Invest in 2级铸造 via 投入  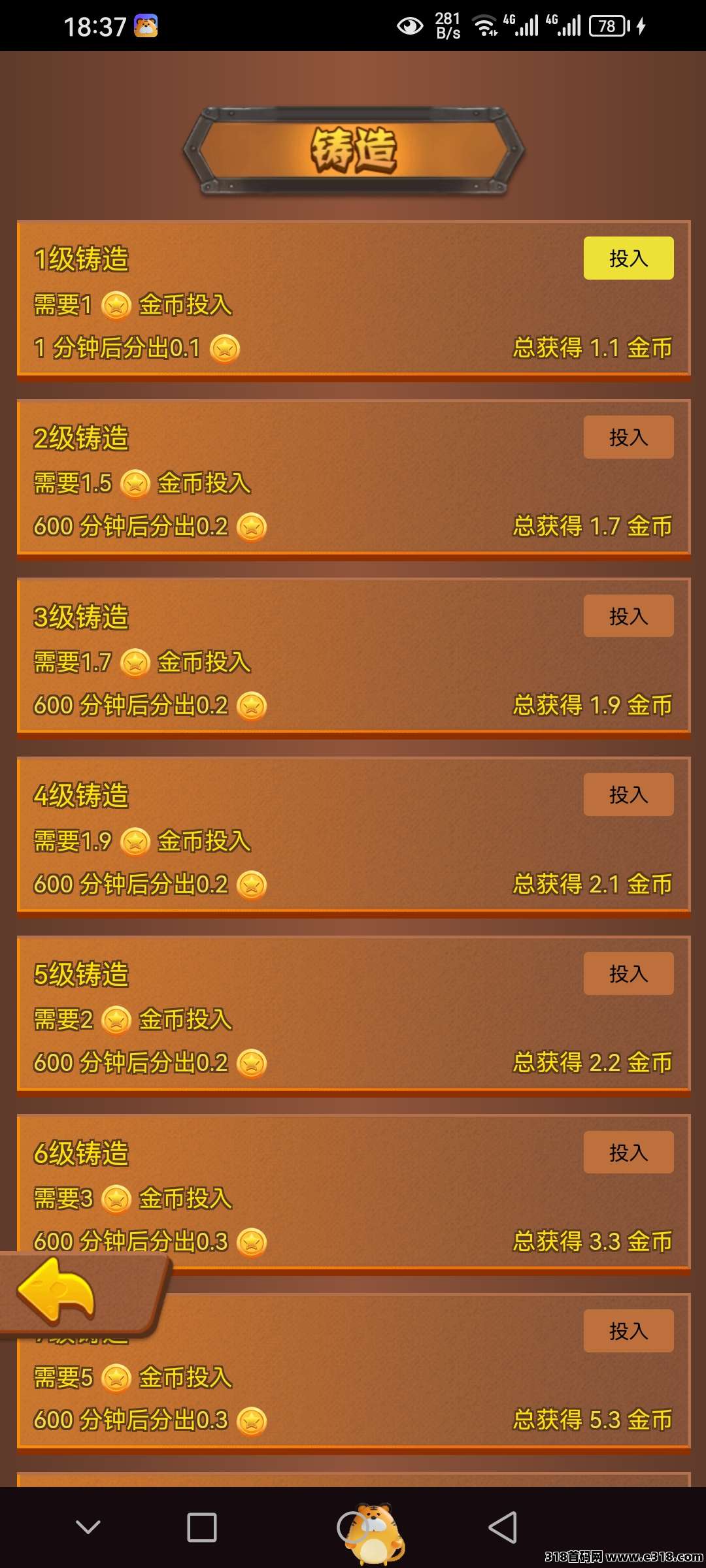(628, 437)
